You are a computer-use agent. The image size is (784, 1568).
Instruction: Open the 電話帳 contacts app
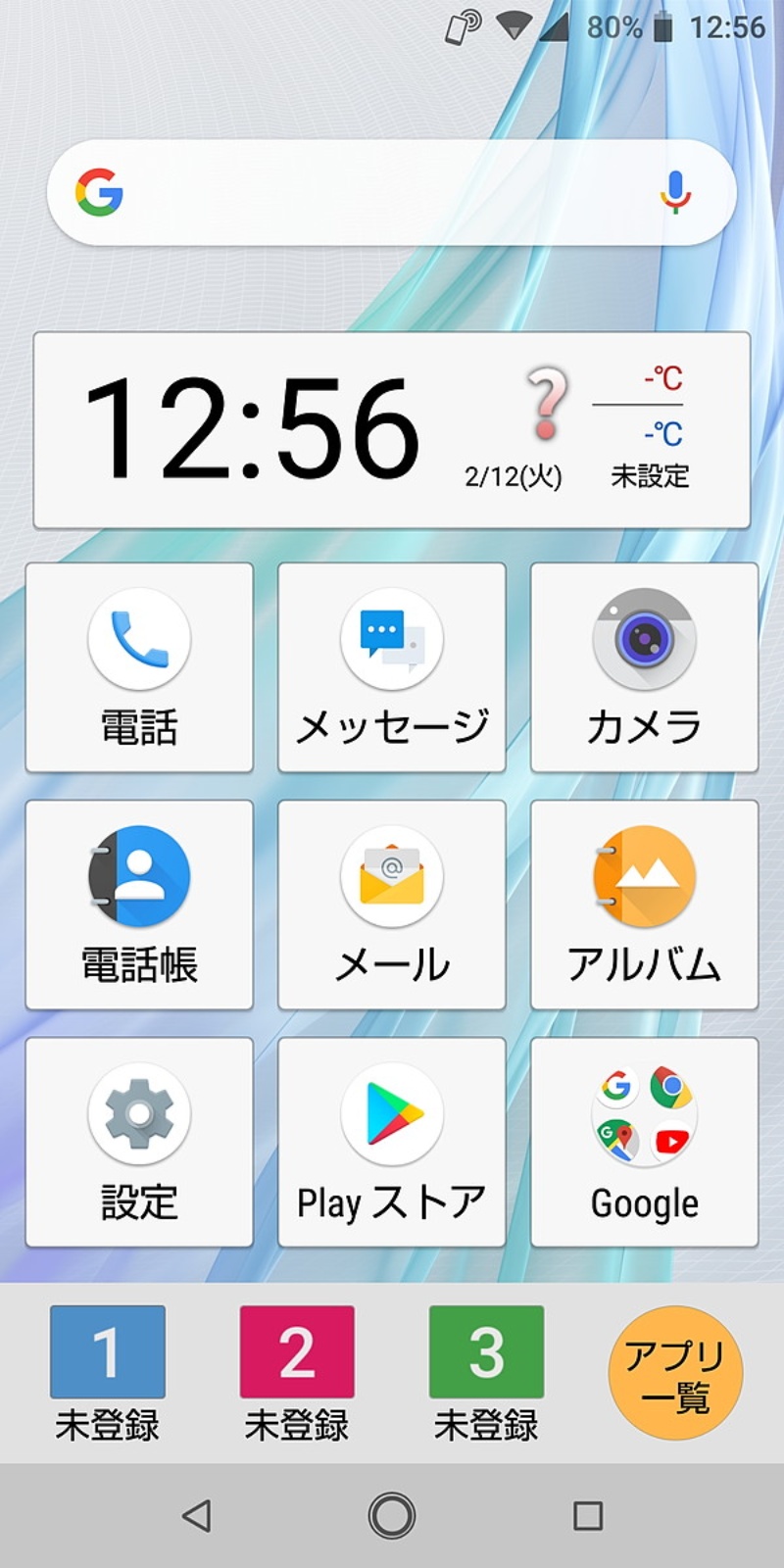139,905
